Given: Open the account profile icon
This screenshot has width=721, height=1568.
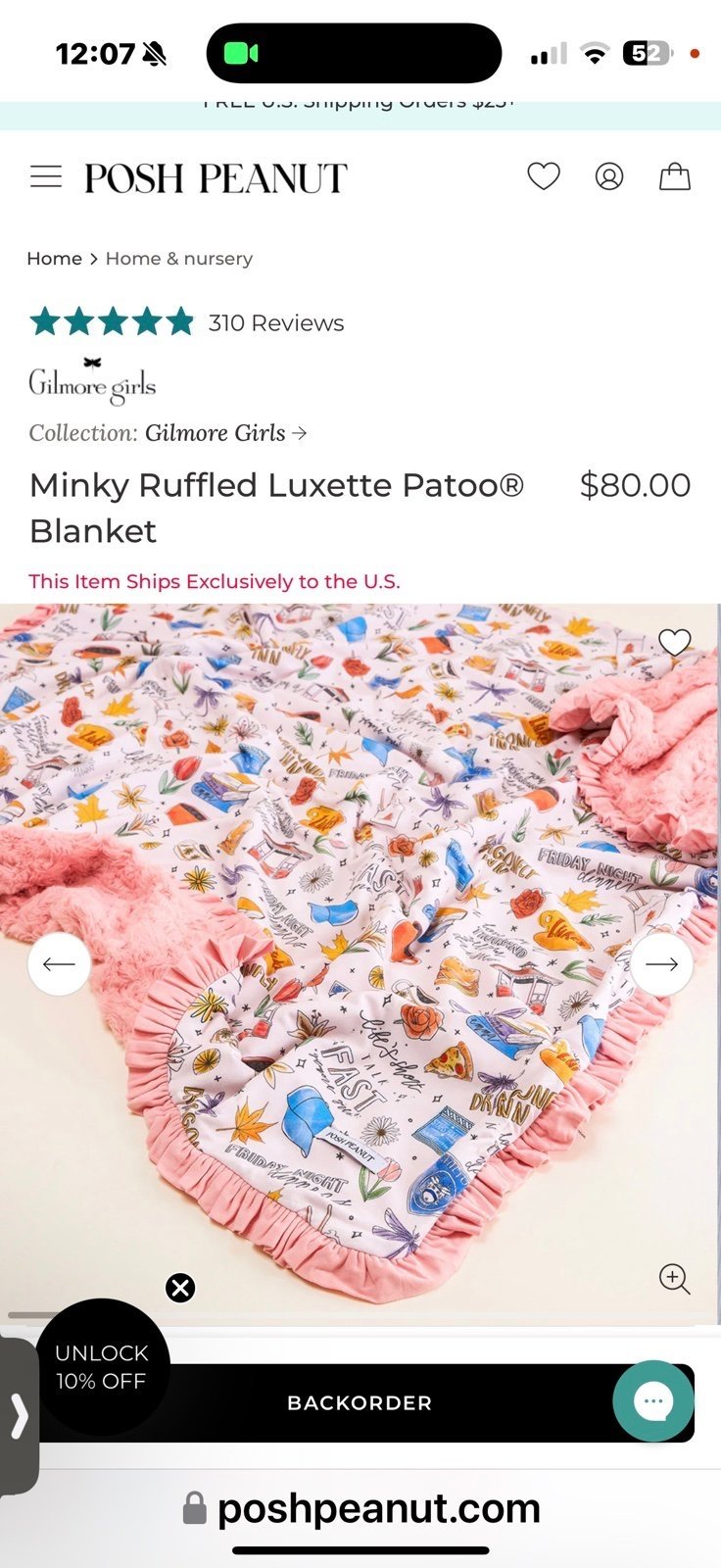Looking at the screenshot, I should (609, 176).
